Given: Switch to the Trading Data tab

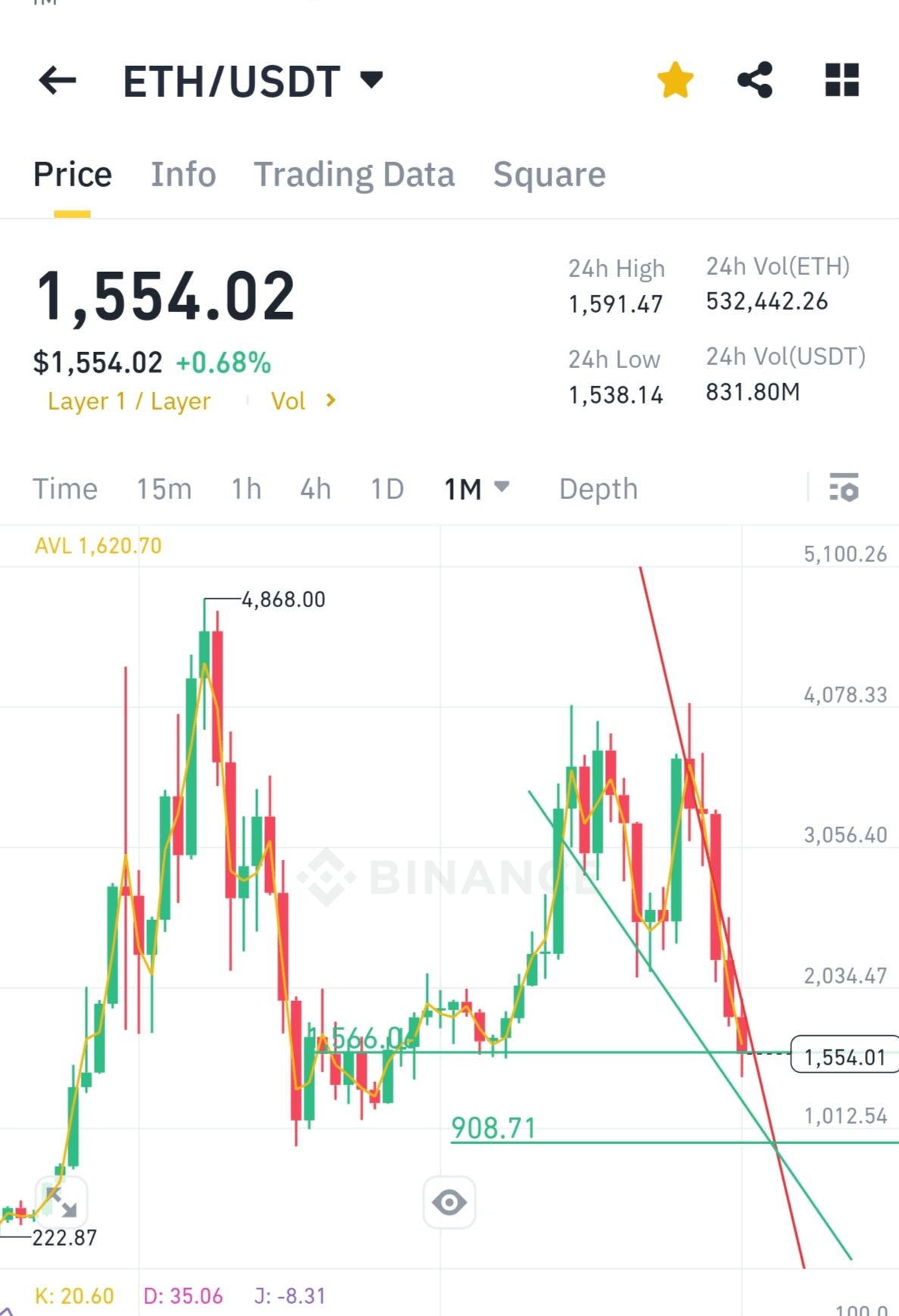Looking at the screenshot, I should click(x=354, y=175).
